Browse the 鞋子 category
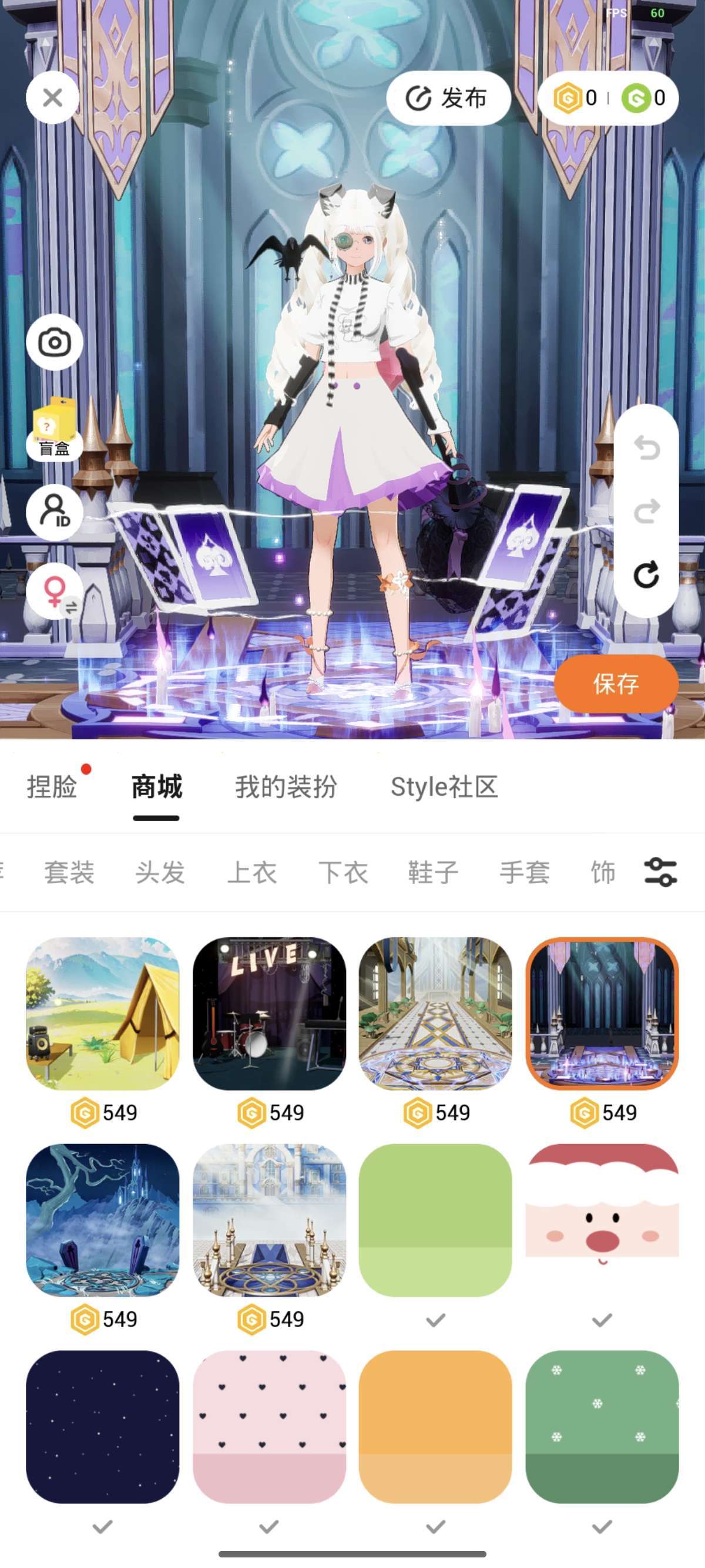 pos(433,872)
